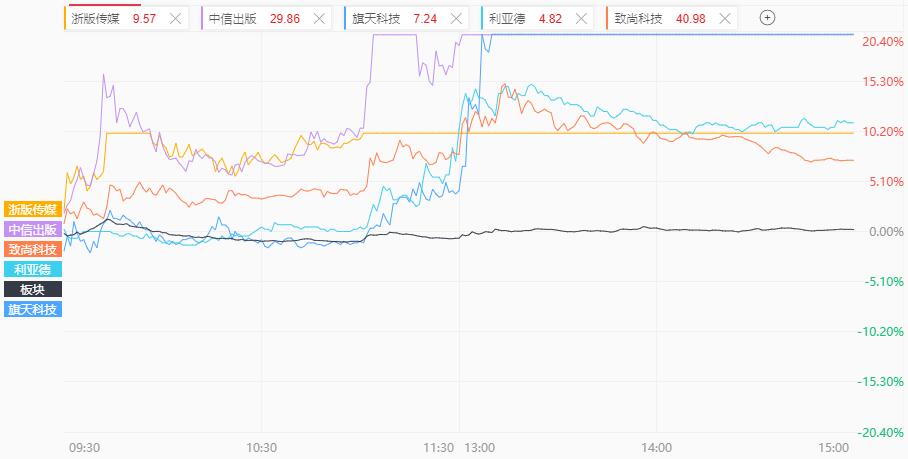The image size is (908, 459).
Task: Remove 旗天科技 from the comparison
Action: (x=454, y=18)
